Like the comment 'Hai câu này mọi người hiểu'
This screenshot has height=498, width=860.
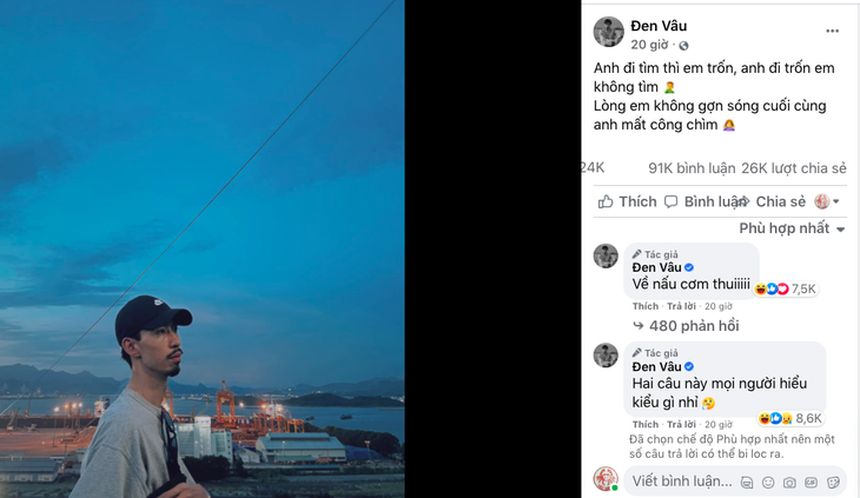coord(645,424)
